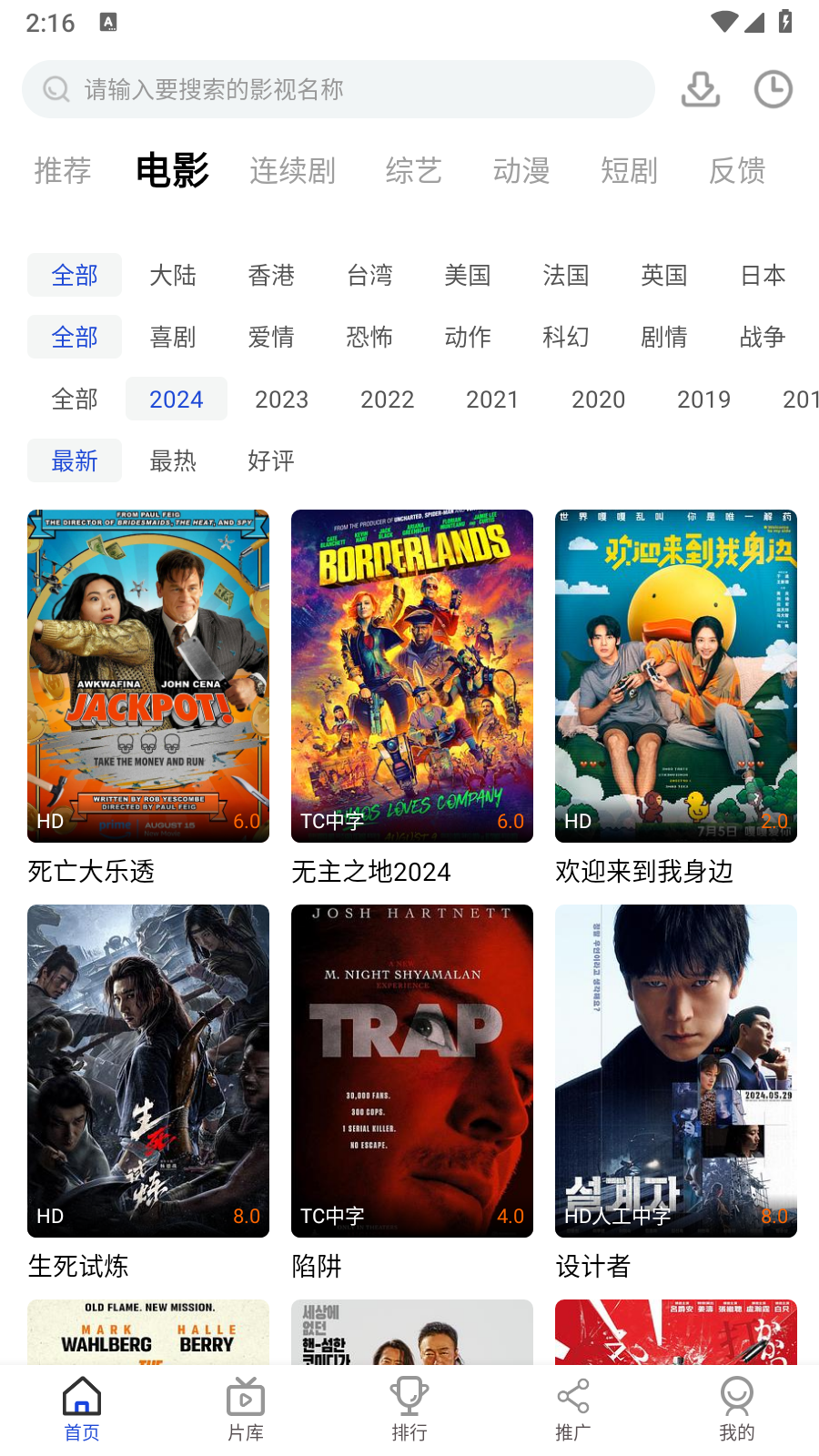Filter movies by year 2023

[282, 399]
